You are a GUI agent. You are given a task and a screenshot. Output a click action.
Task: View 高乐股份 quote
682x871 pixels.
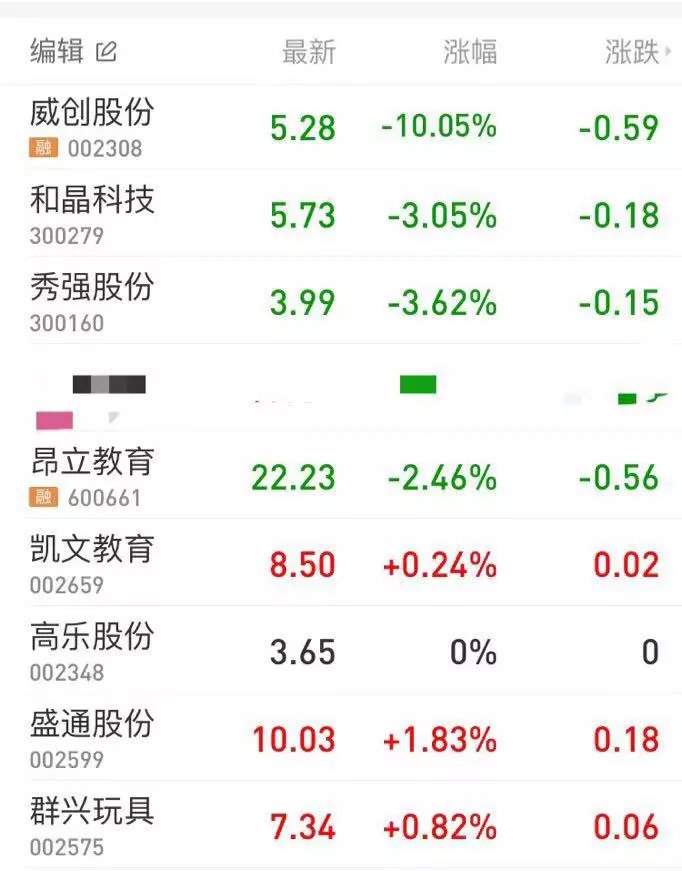pyautogui.click(x=92, y=651)
